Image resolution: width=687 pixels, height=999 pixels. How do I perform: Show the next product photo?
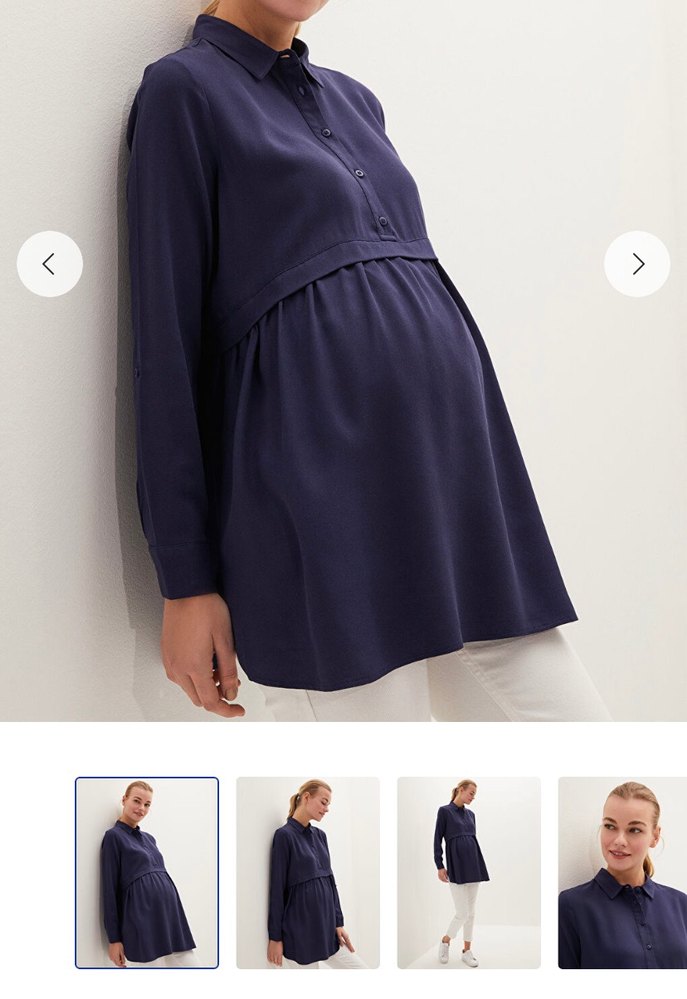[x=637, y=264]
